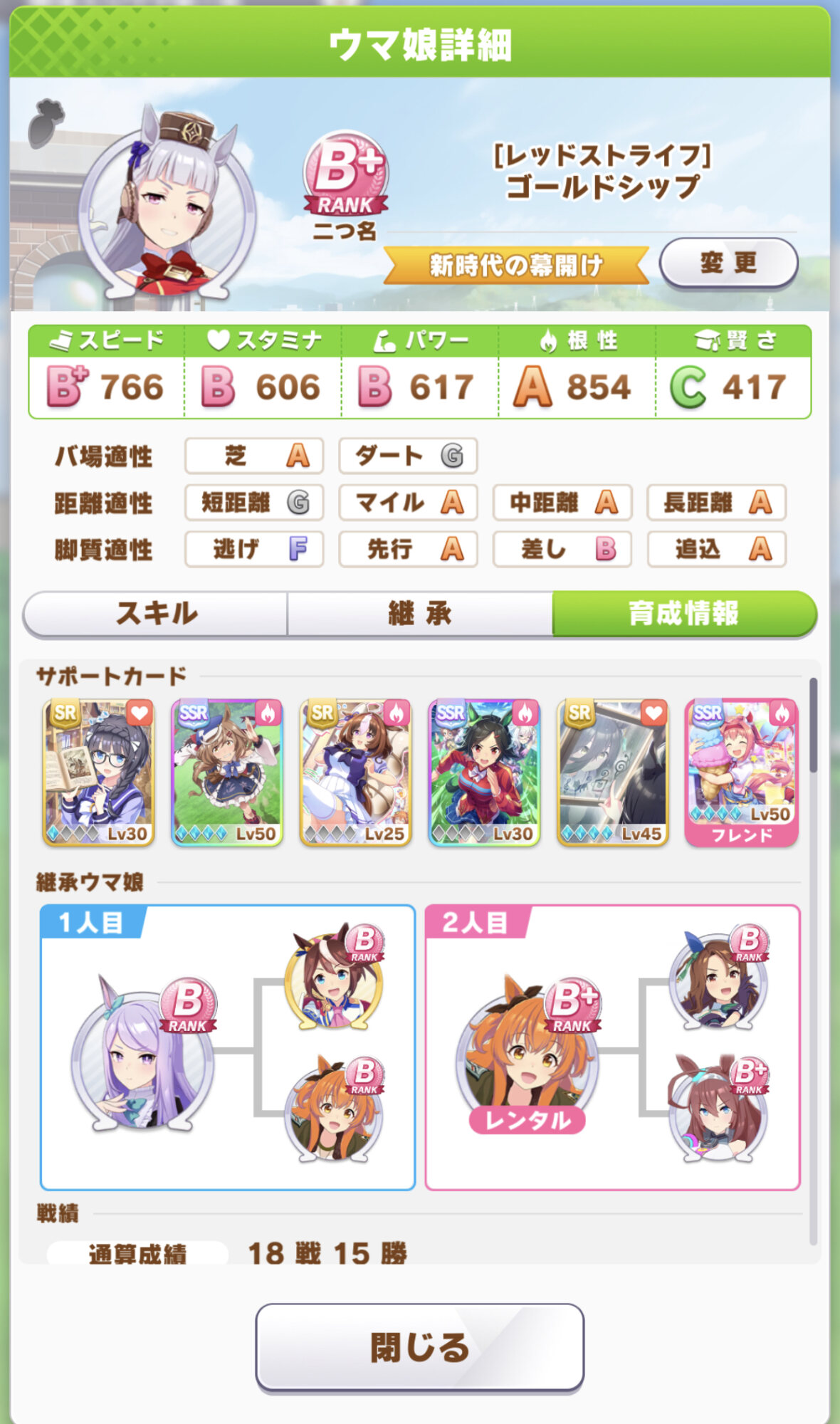Open the フレンド SSR Lv50 support card
Image resolution: width=840 pixels, height=1424 pixels.
(741, 773)
